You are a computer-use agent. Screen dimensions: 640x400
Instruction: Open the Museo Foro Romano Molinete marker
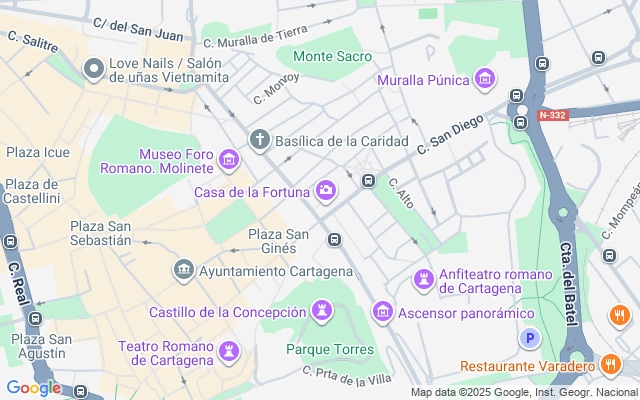pyautogui.click(x=228, y=160)
